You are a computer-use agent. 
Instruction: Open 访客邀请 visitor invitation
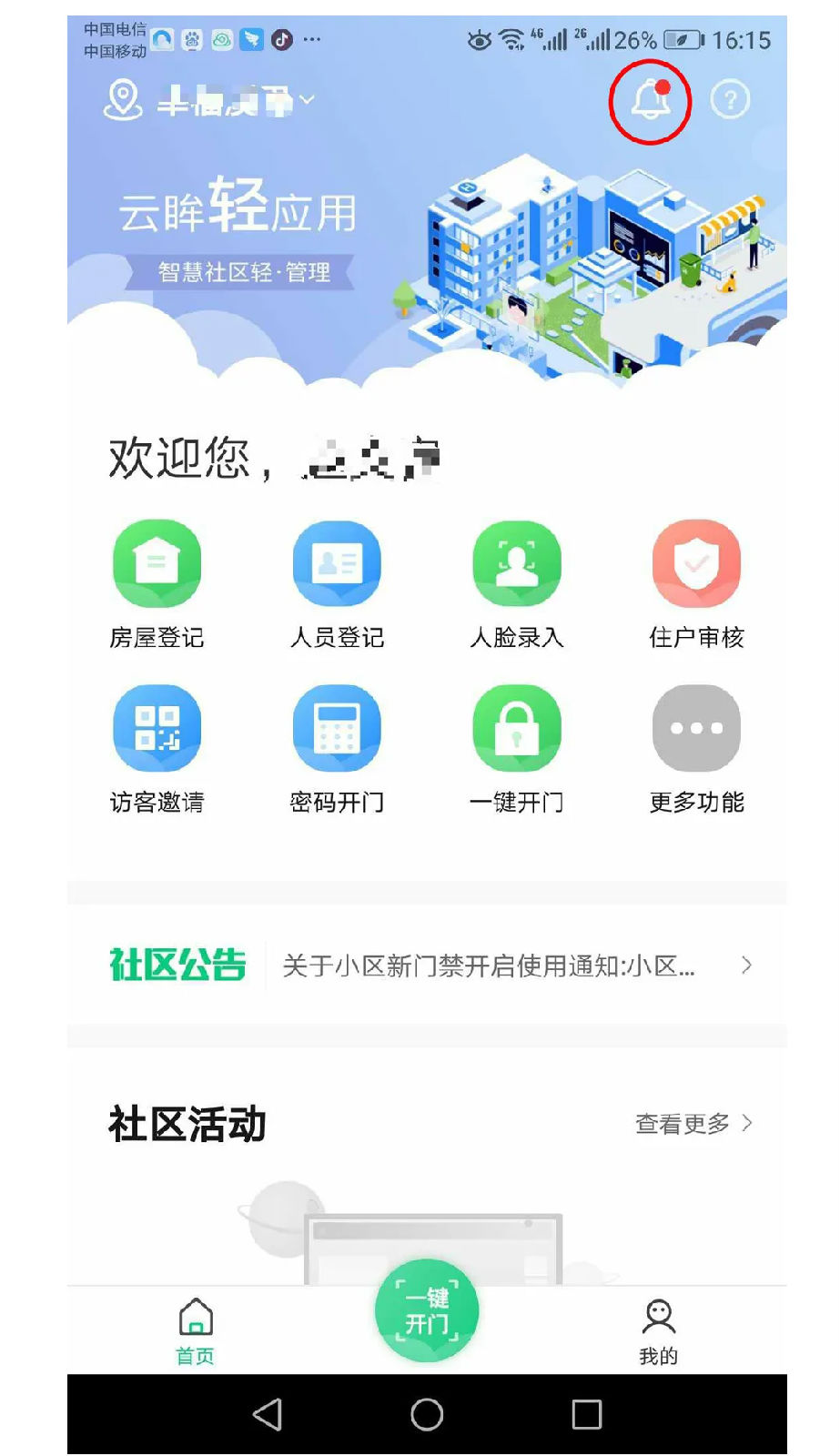click(x=157, y=729)
